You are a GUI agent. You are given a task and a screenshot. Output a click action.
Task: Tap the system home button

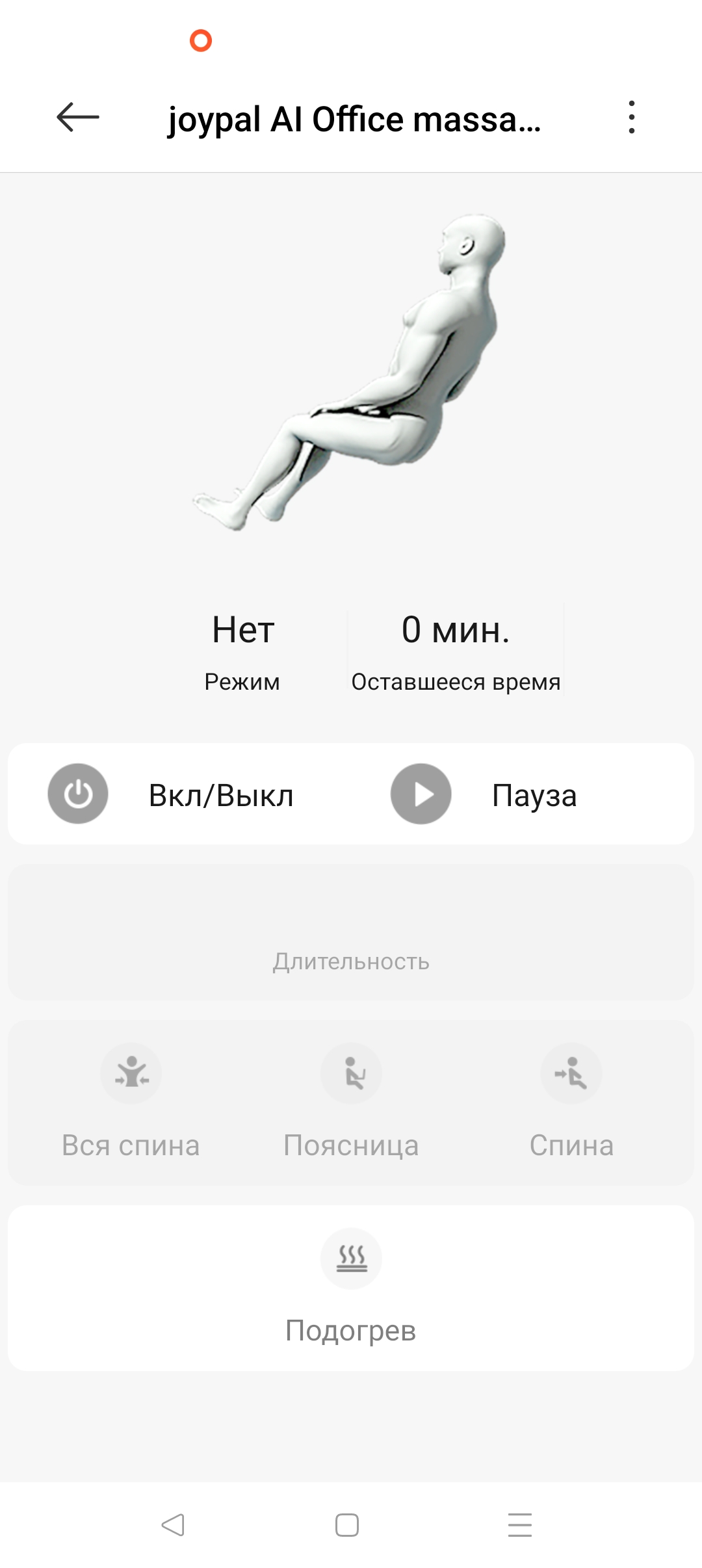[x=347, y=1524]
